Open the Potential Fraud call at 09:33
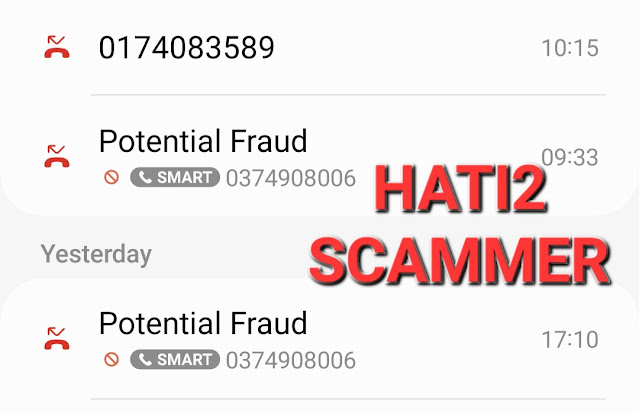Image resolution: width=639 pixels, height=414 pixels. click(320, 156)
